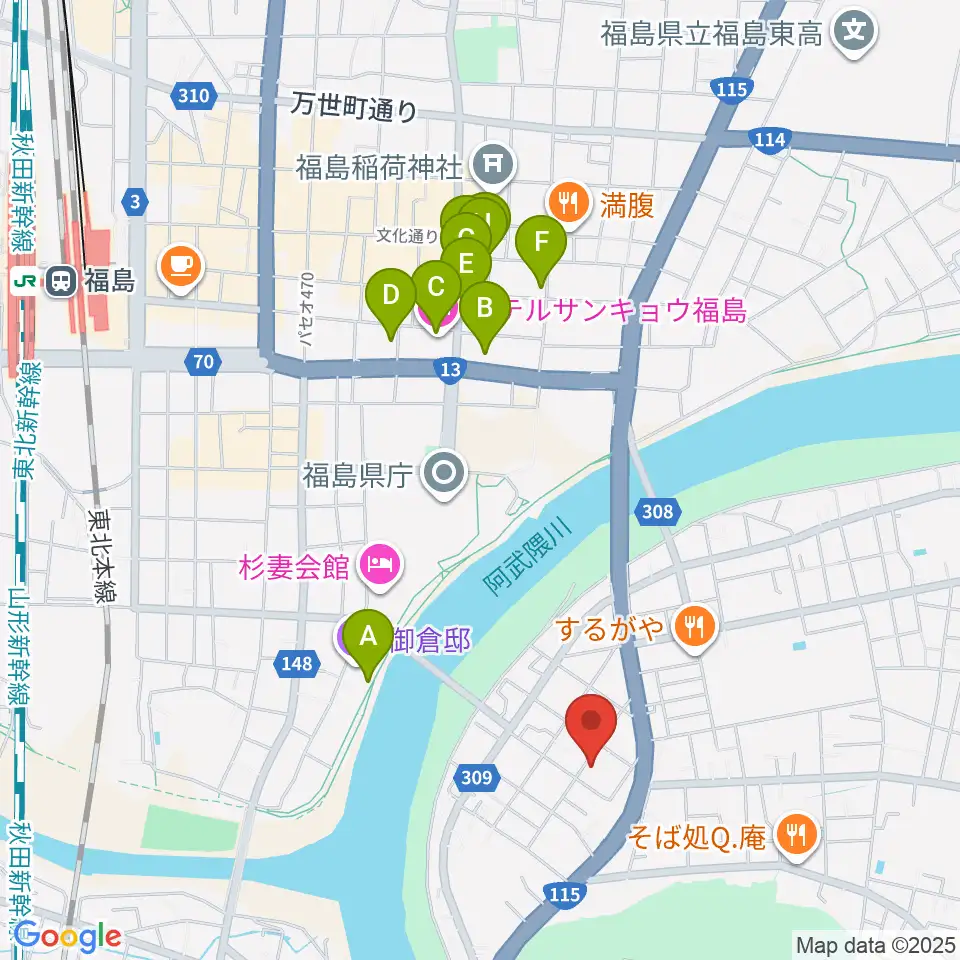Open the 福島県立福島東高 school icon
This screenshot has height=960, width=960.
coord(854,32)
